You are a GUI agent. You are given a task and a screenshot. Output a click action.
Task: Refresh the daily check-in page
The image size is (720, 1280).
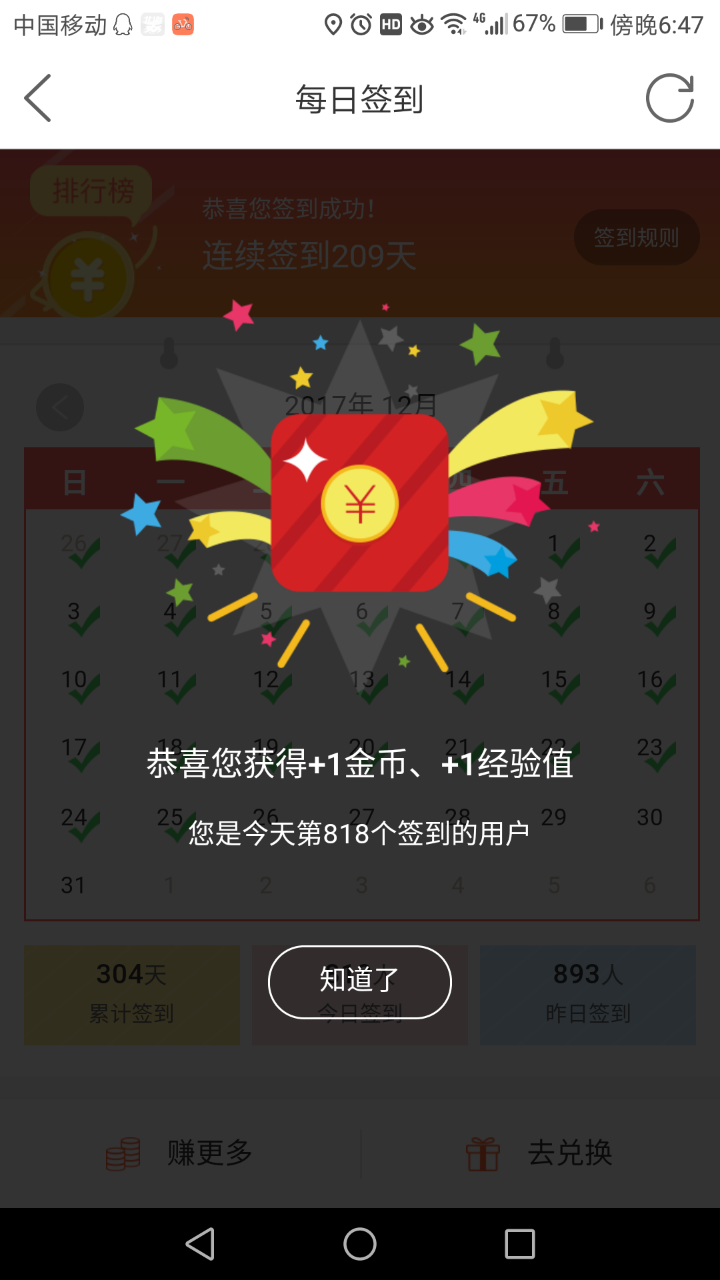point(669,98)
